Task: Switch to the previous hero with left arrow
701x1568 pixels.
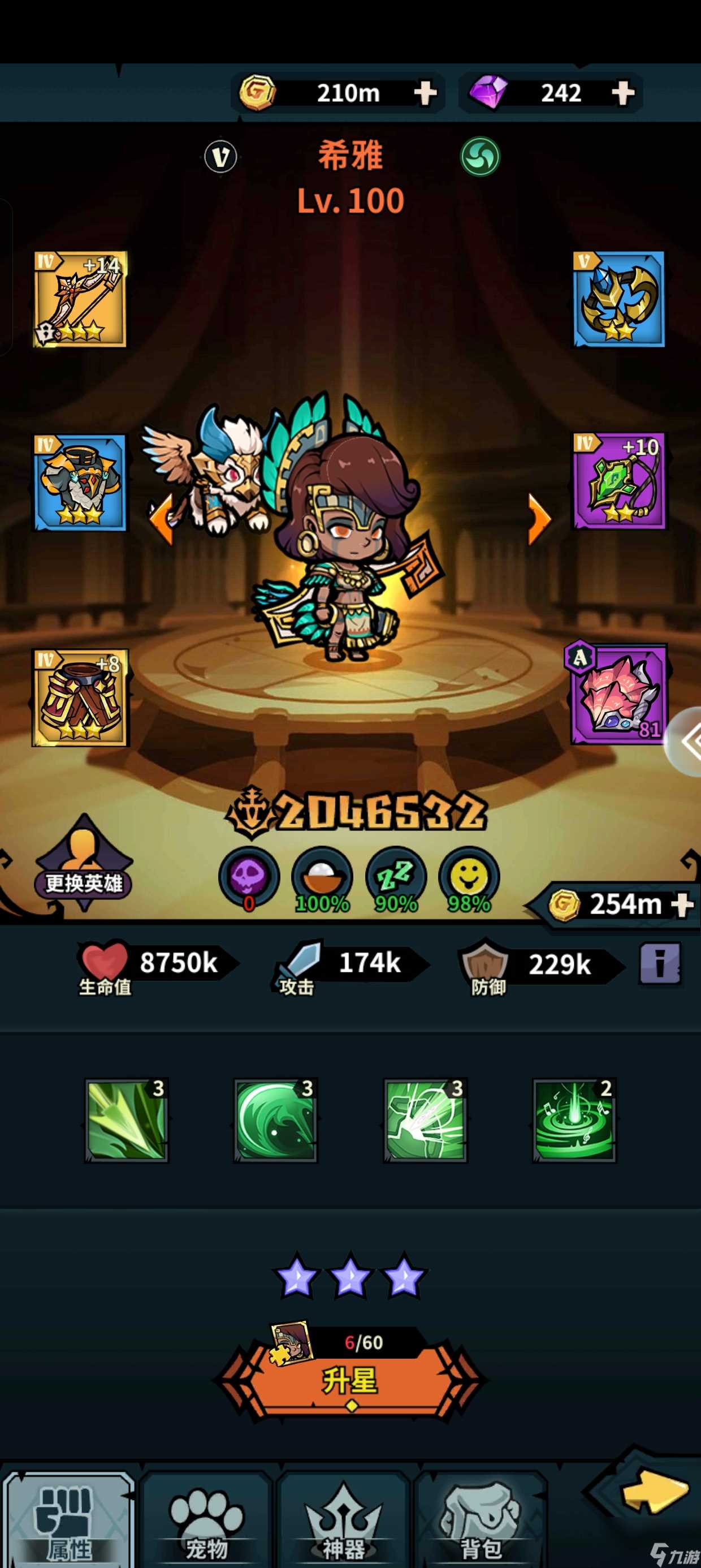Action: pyautogui.click(x=161, y=518)
